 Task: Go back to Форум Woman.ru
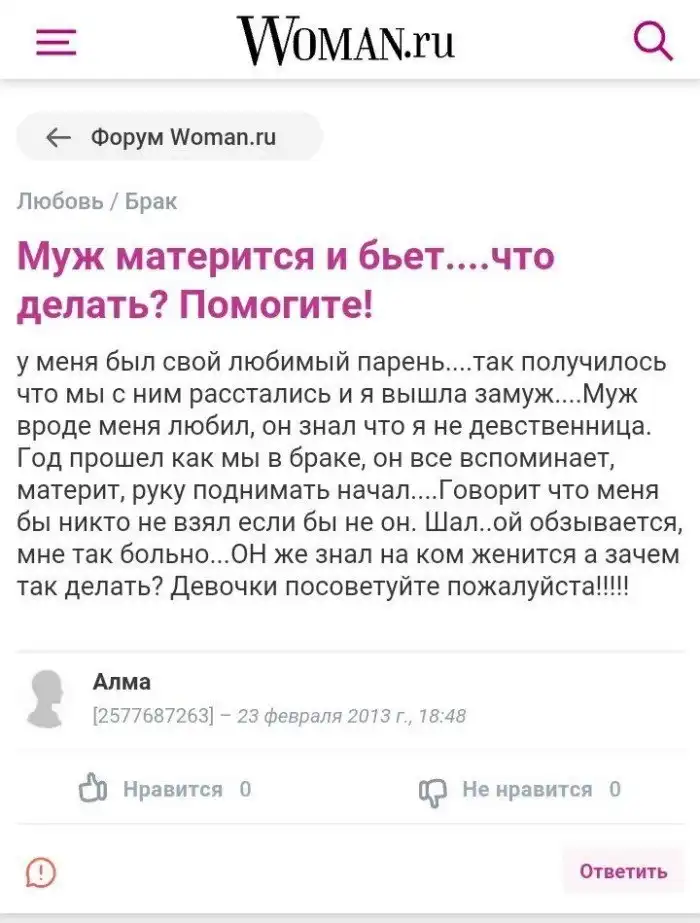[x=169, y=137]
